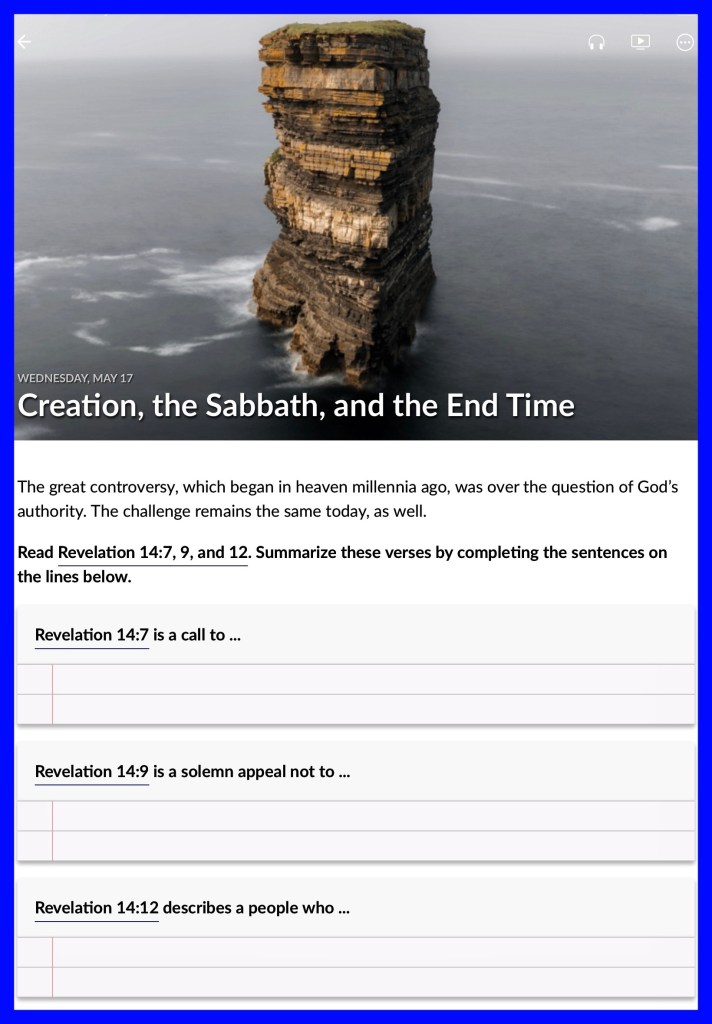Open the Revelation 14:9 verse link
This screenshot has width=712, height=1024.
click(x=92, y=771)
